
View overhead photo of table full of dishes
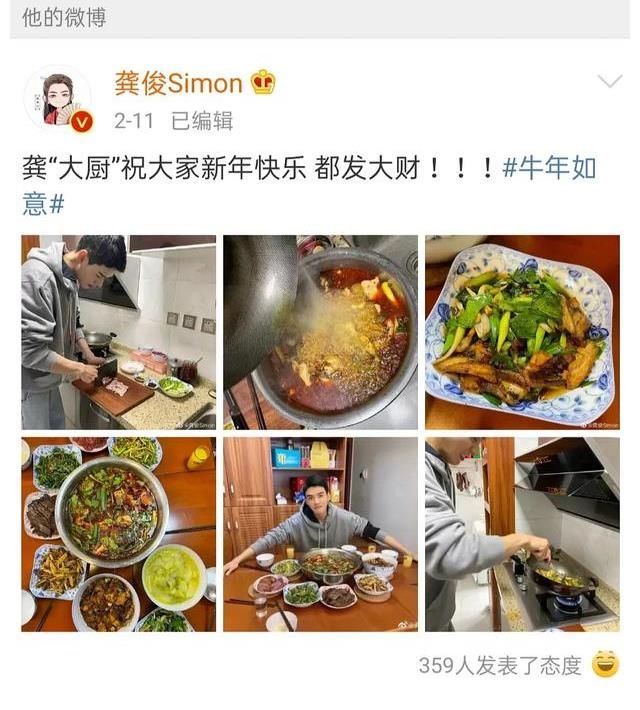[x=119, y=534]
